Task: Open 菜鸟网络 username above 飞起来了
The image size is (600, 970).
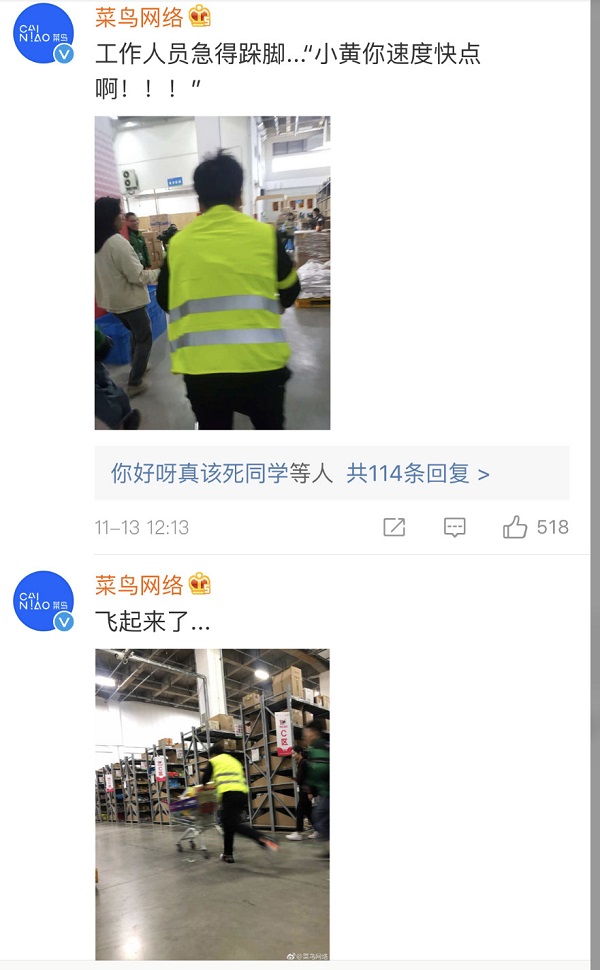Action: tap(139, 585)
